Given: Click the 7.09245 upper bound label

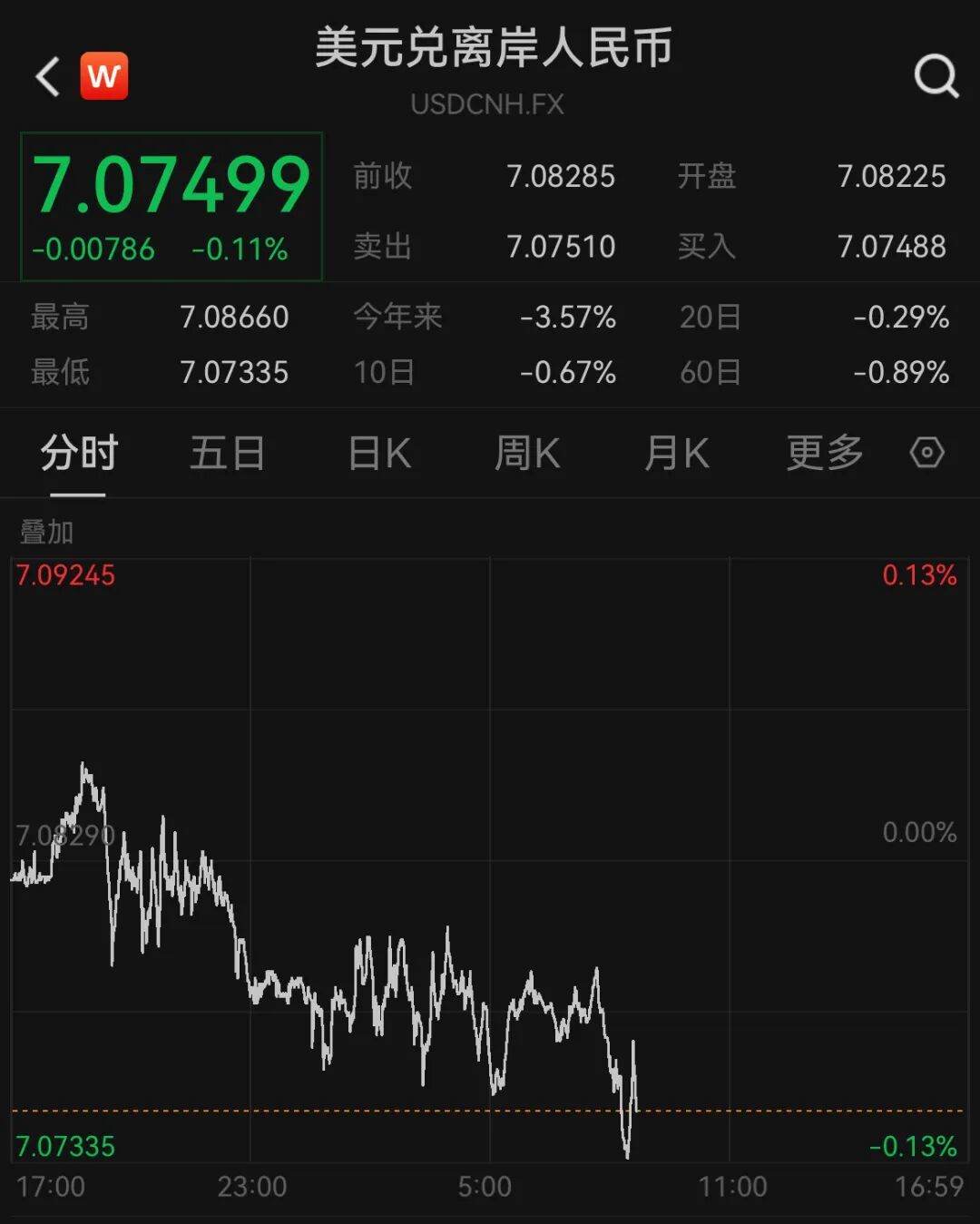Looking at the screenshot, I should pos(65,573).
